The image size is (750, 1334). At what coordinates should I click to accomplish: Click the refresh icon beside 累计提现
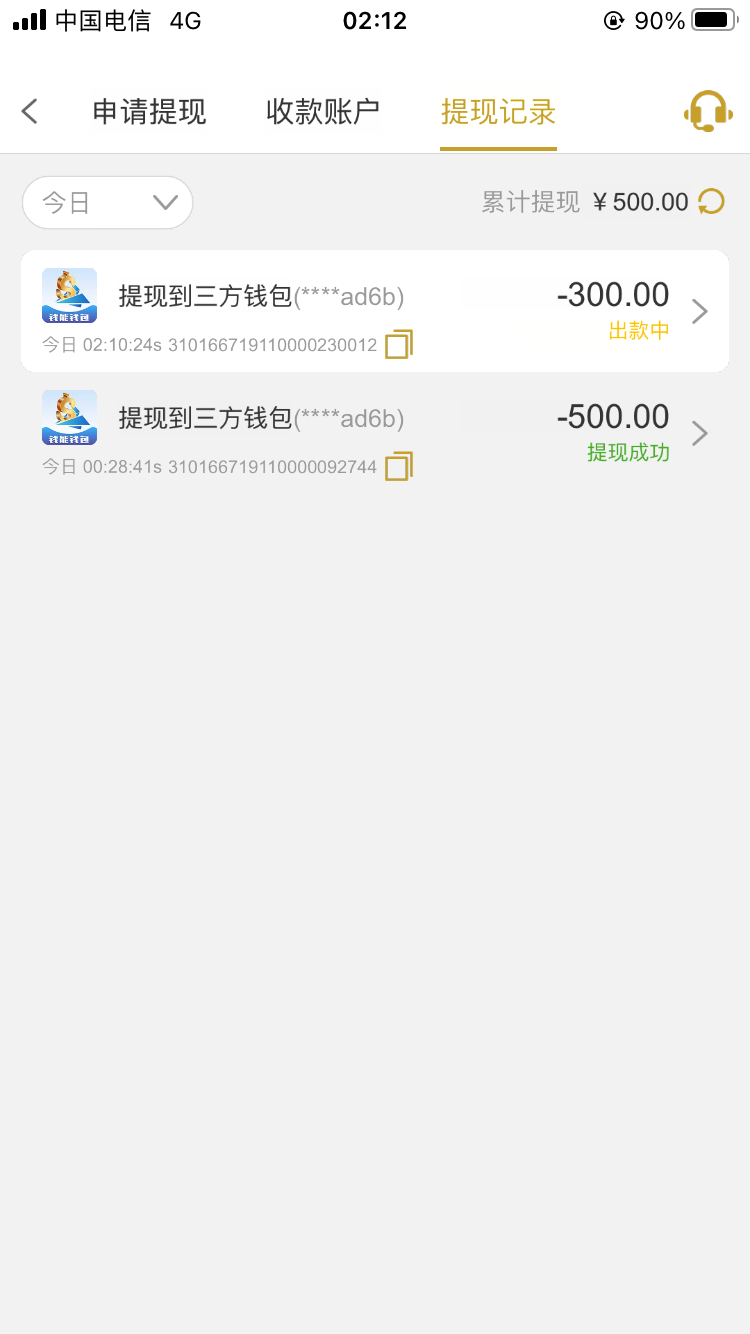[x=712, y=201]
